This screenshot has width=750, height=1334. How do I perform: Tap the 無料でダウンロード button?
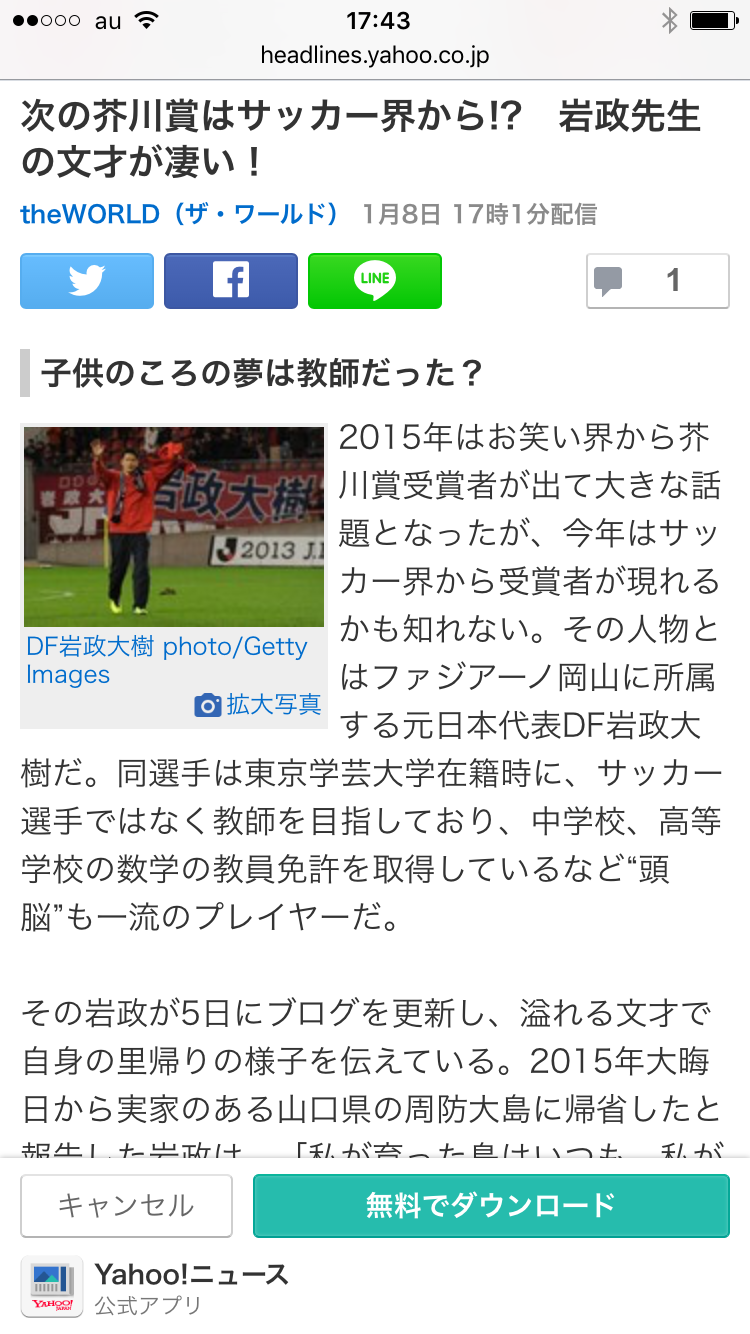coord(491,1205)
